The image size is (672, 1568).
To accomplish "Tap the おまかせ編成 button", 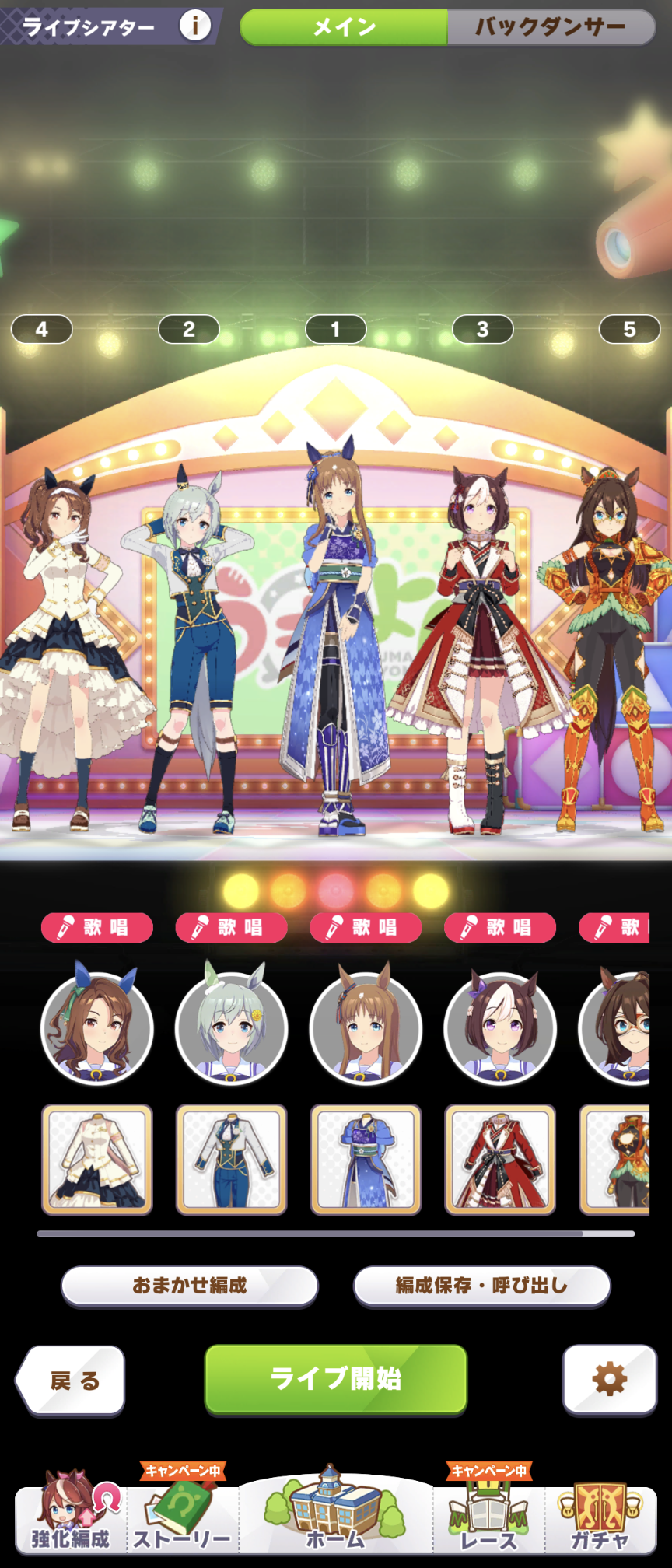I will pos(190,1286).
